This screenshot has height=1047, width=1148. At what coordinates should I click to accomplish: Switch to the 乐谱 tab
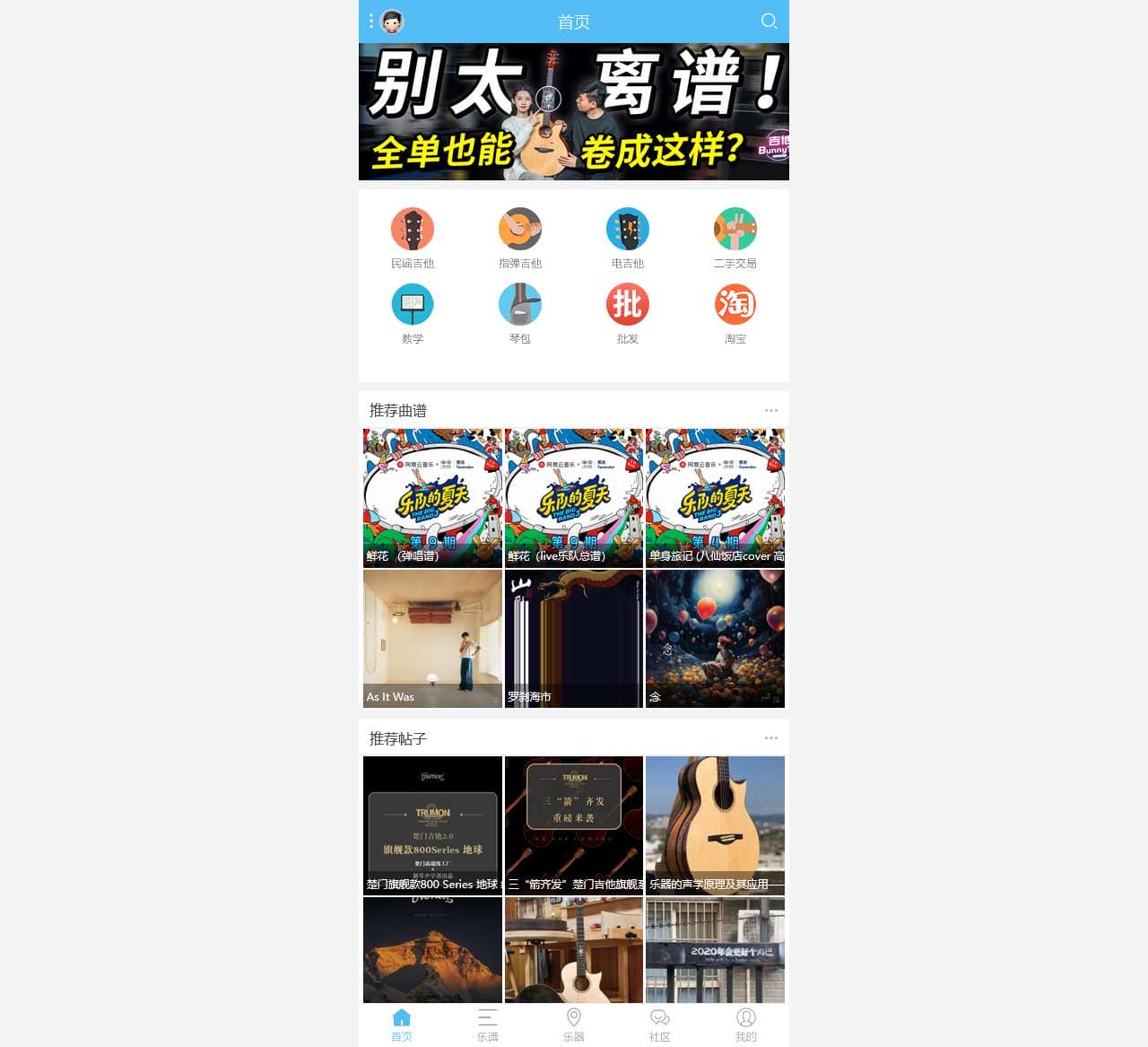[488, 1024]
